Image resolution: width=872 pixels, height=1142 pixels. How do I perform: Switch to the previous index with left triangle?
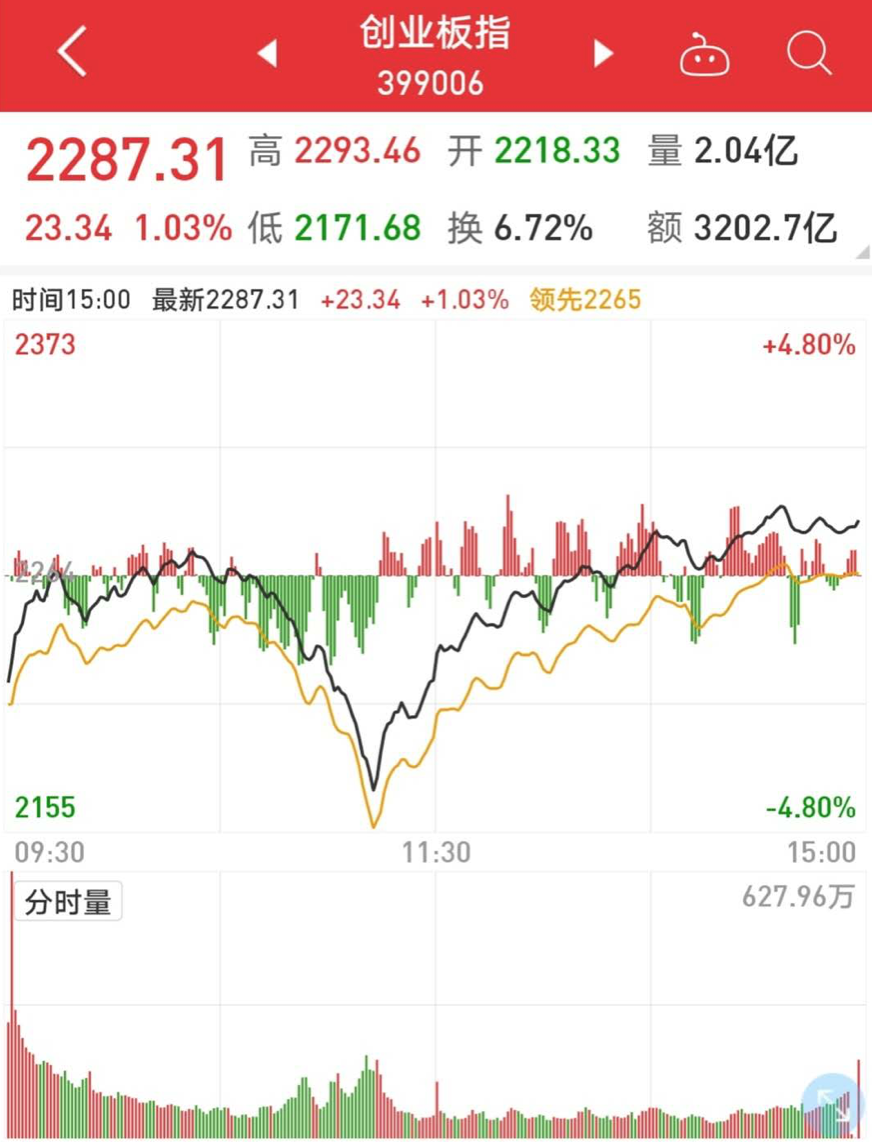267,53
